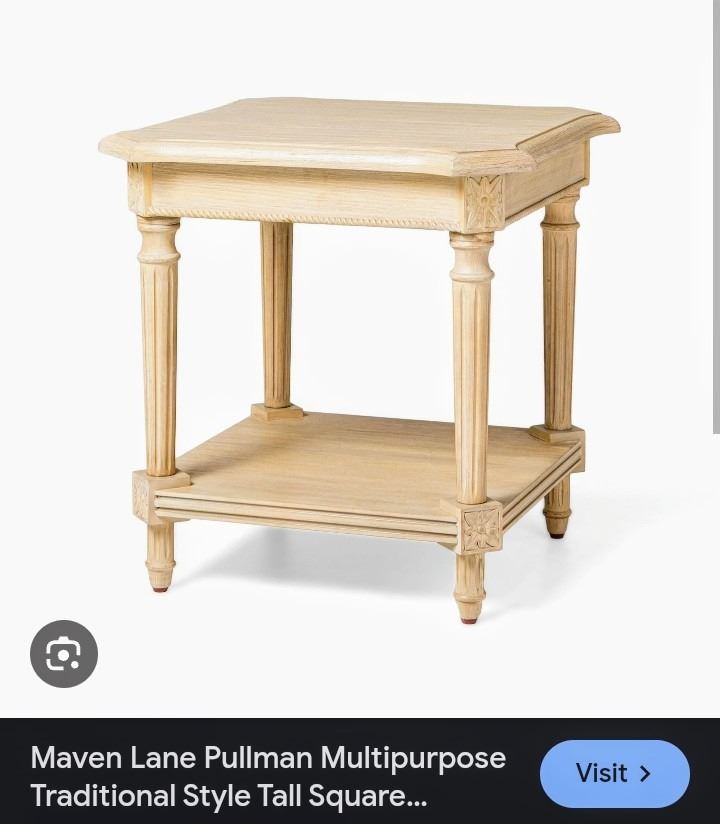Tap the Visit button
720x824 pixels.
(x=614, y=773)
